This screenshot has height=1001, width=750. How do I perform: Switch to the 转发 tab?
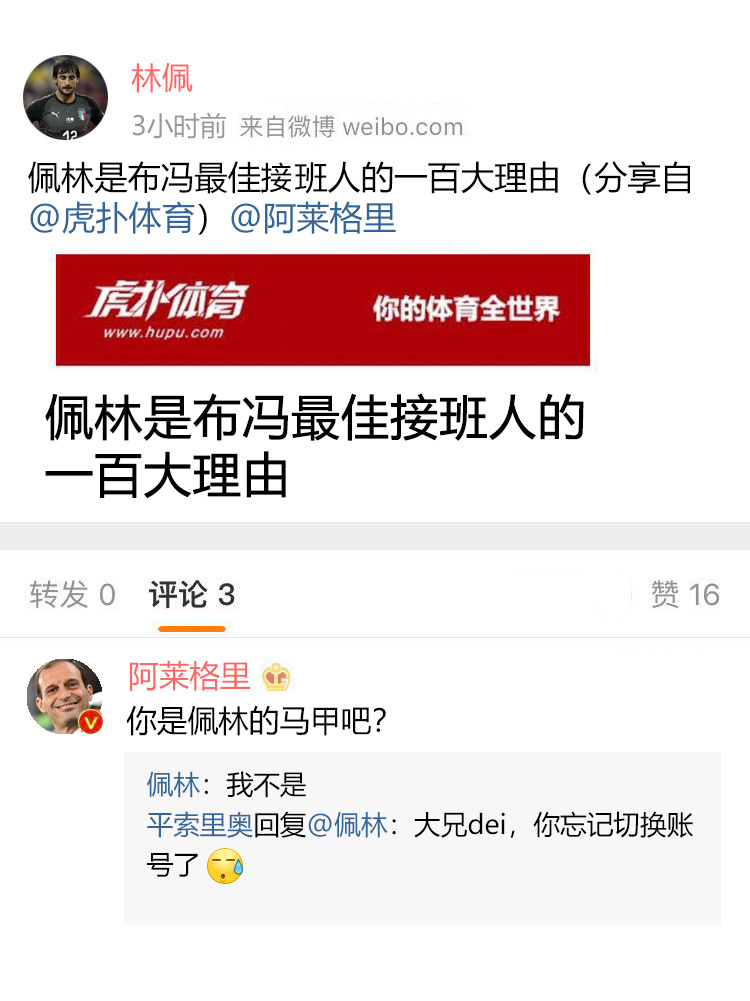point(72,595)
